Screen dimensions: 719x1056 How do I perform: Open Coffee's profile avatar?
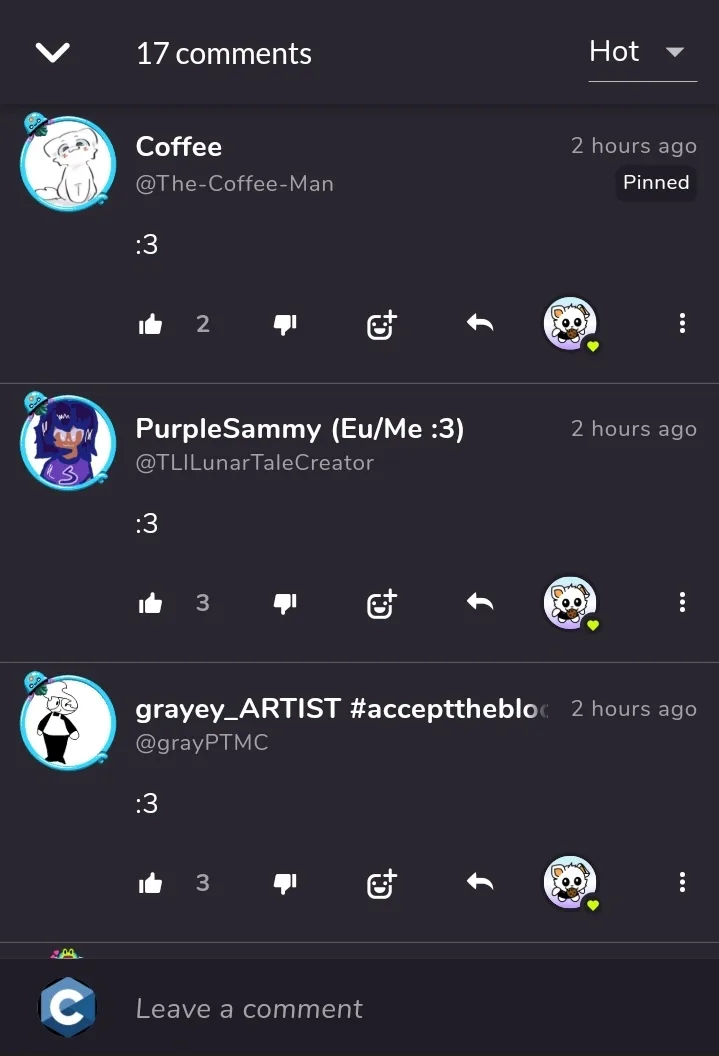tap(68, 164)
